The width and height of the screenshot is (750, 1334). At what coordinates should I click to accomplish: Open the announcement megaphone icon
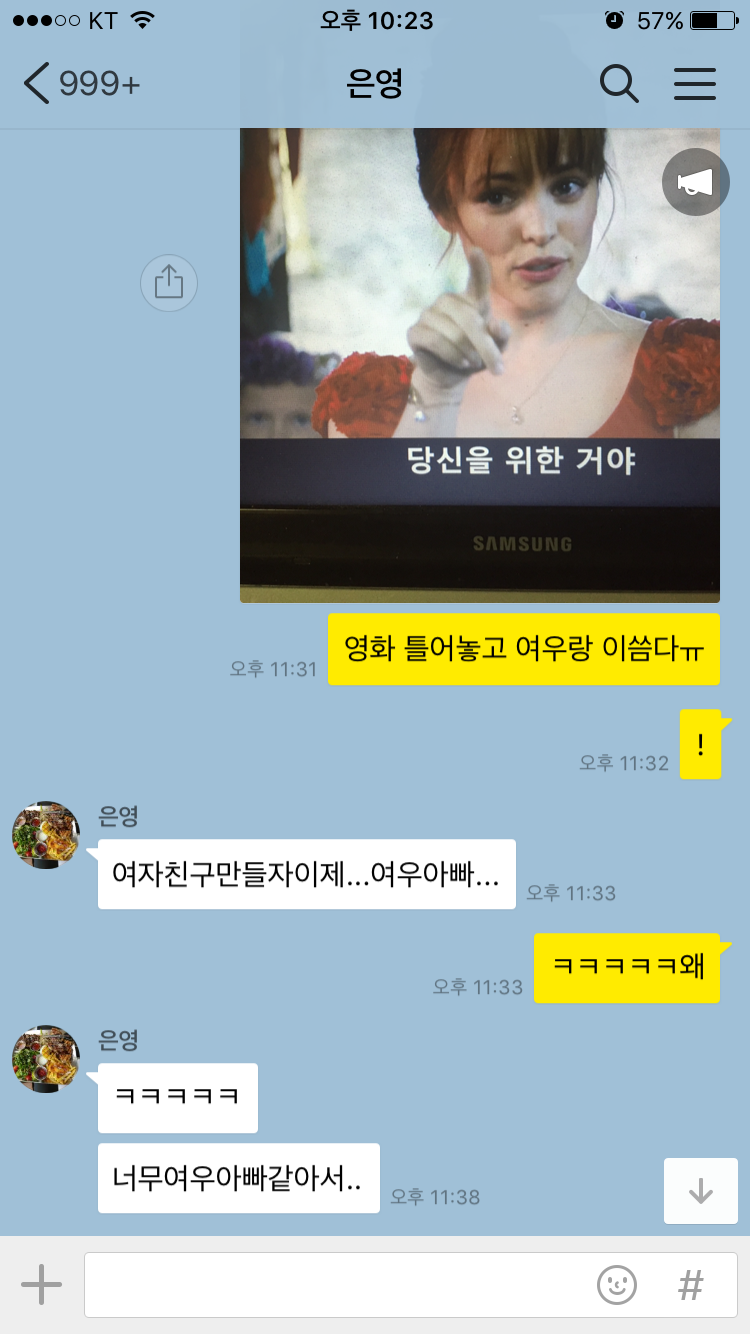(694, 183)
